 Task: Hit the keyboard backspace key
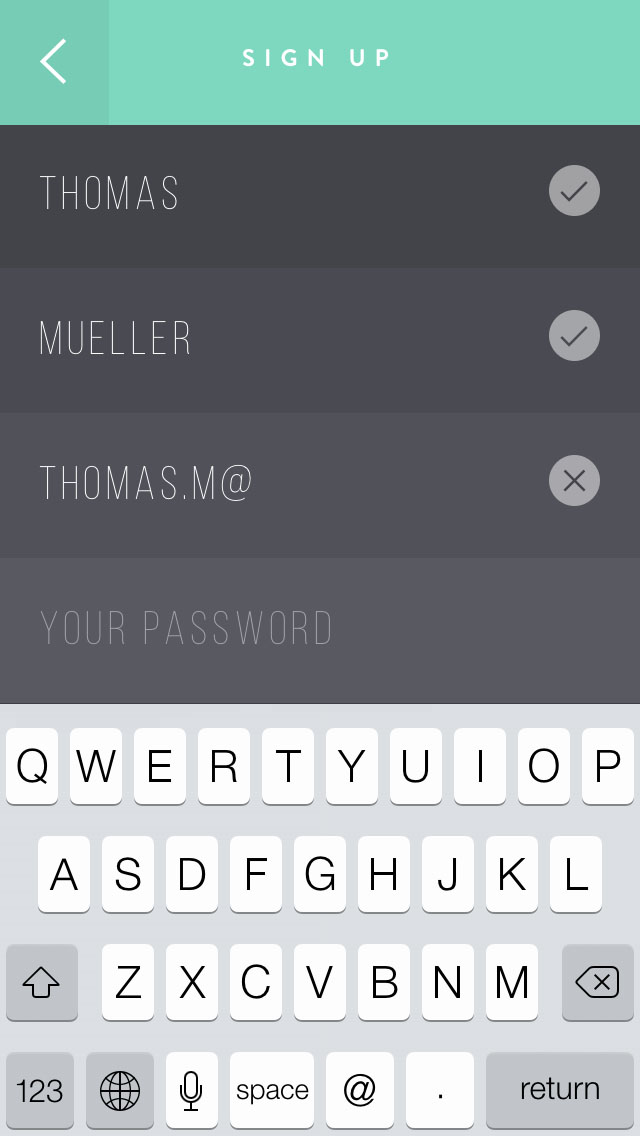(597, 982)
